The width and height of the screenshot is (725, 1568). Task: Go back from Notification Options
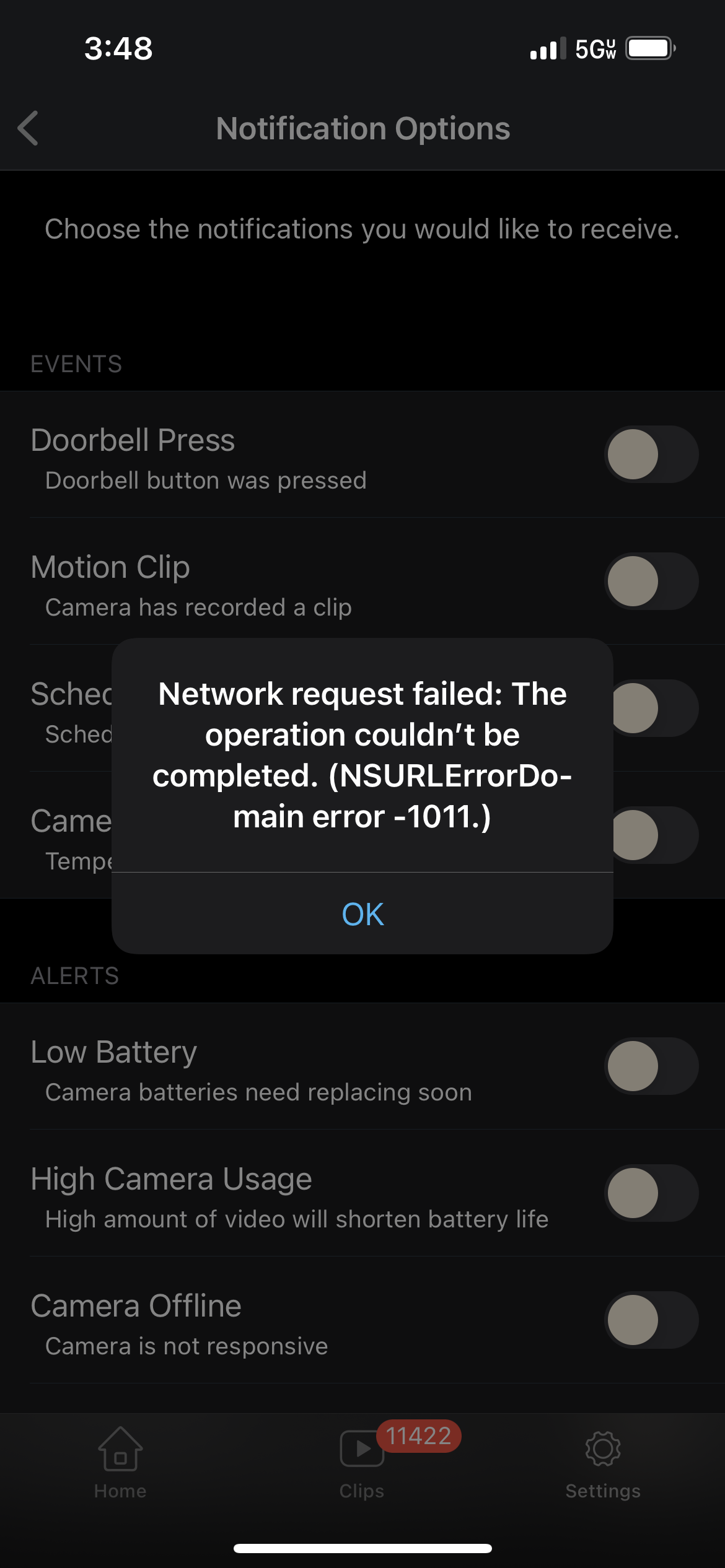point(29,128)
